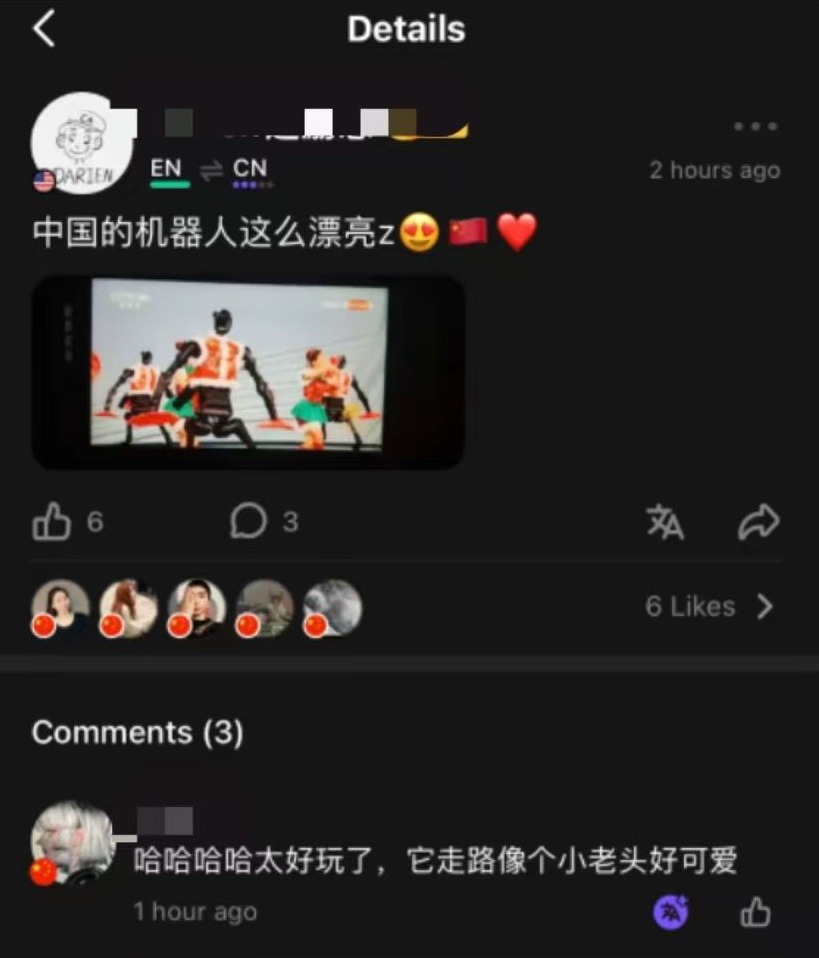Open the robot video thumbnail
This screenshot has height=958, width=819.
(x=248, y=372)
